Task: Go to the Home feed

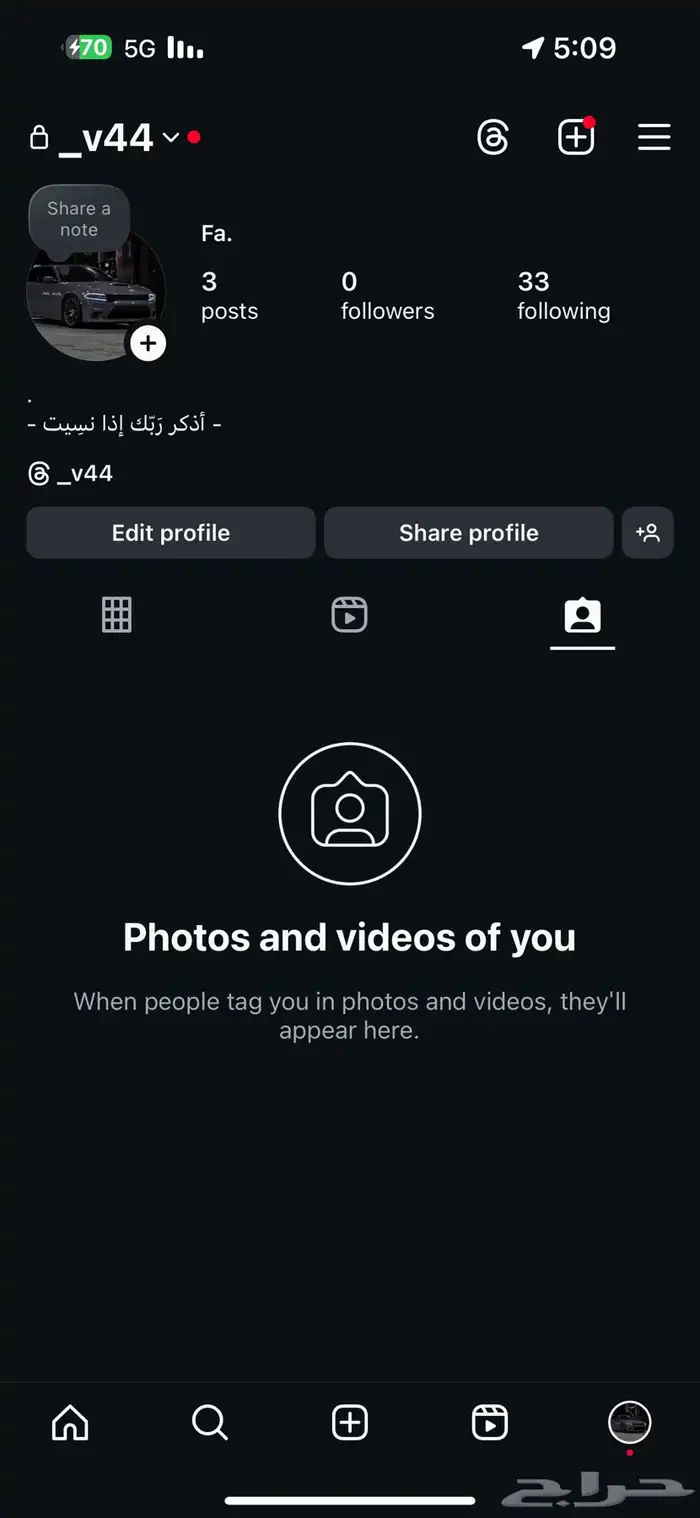Action: [70, 1422]
